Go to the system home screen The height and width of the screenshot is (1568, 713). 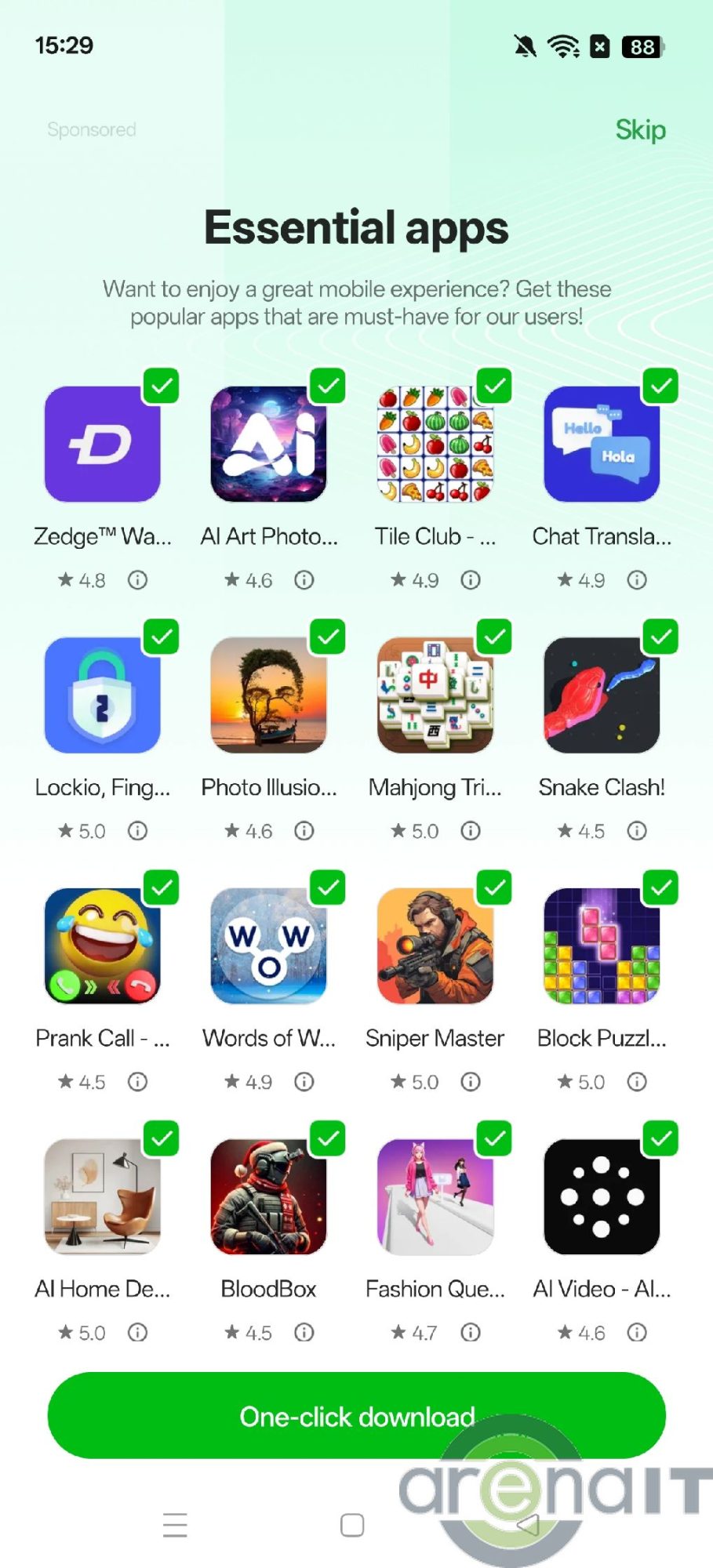click(x=352, y=1525)
